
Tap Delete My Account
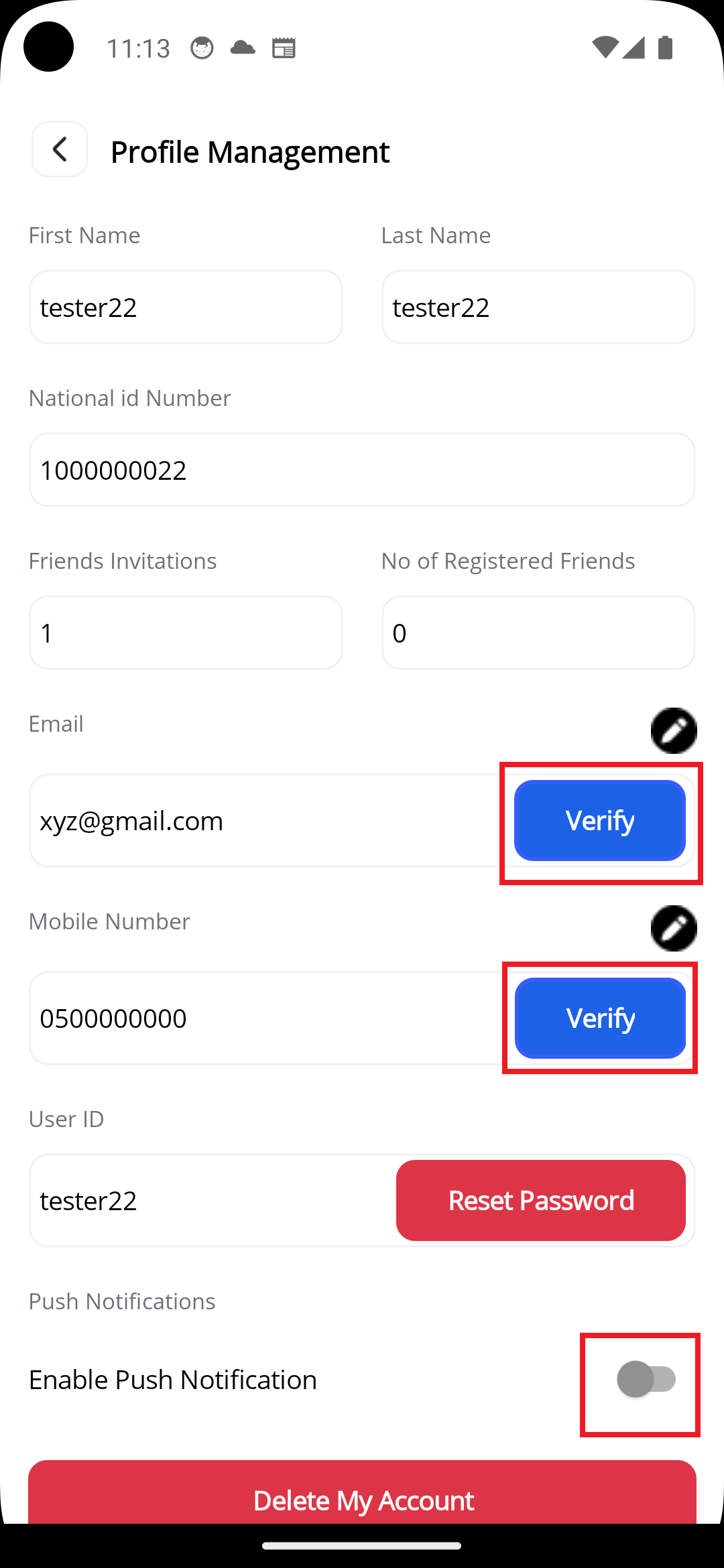pyautogui.click(x=362, y=1498)
